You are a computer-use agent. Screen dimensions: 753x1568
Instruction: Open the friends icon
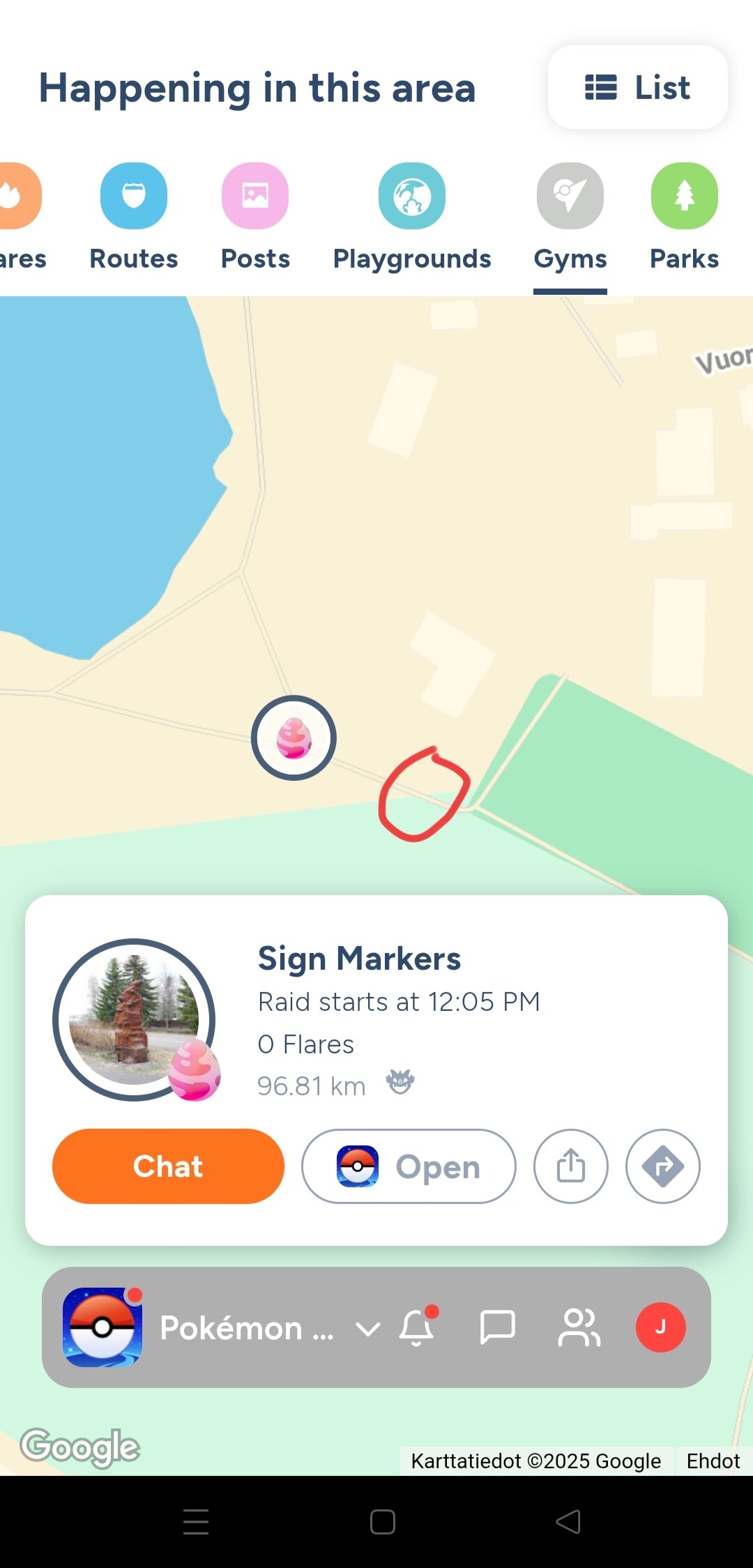(579, 1327)
